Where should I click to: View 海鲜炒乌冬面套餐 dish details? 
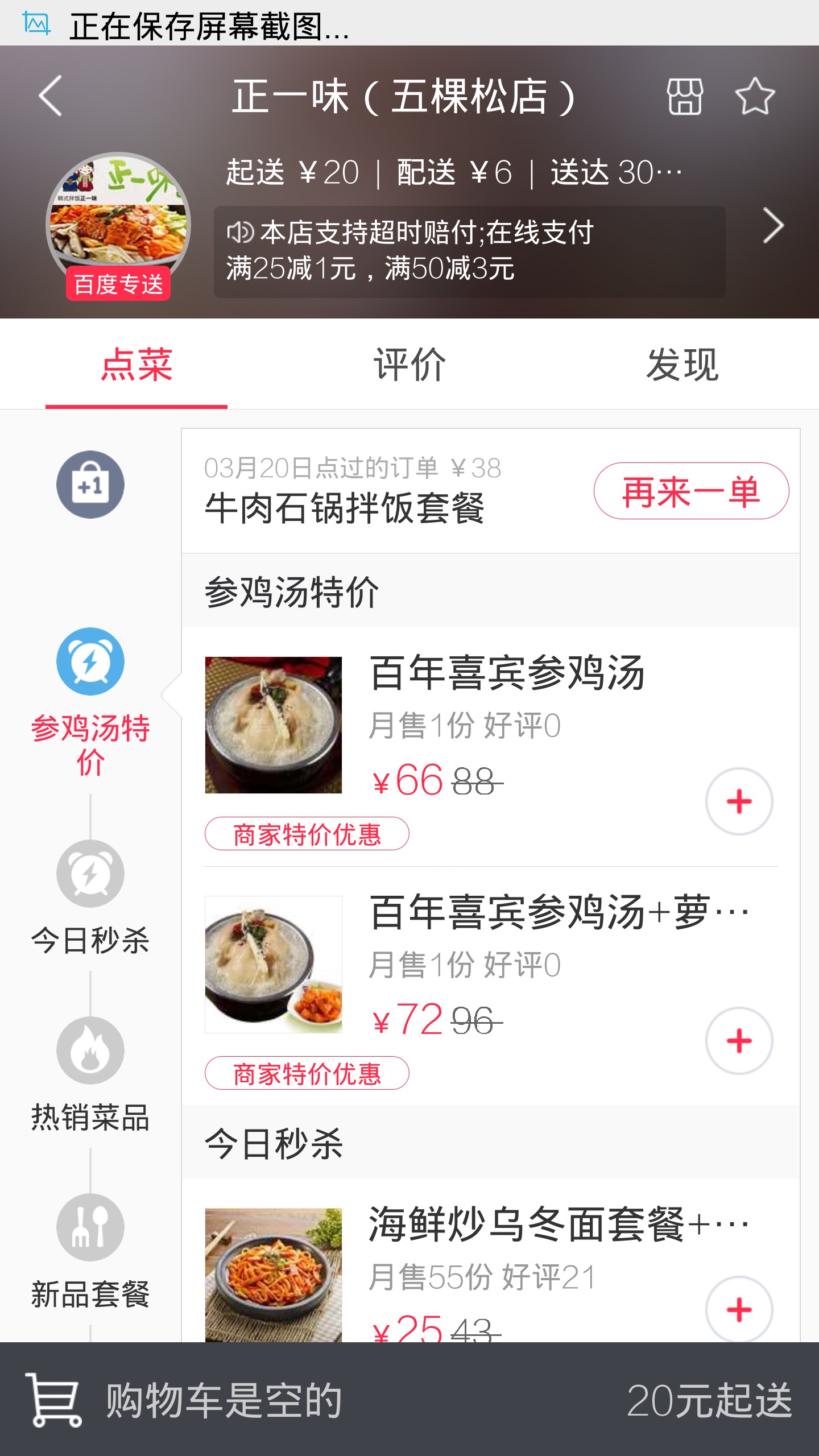pos(529,1223)
